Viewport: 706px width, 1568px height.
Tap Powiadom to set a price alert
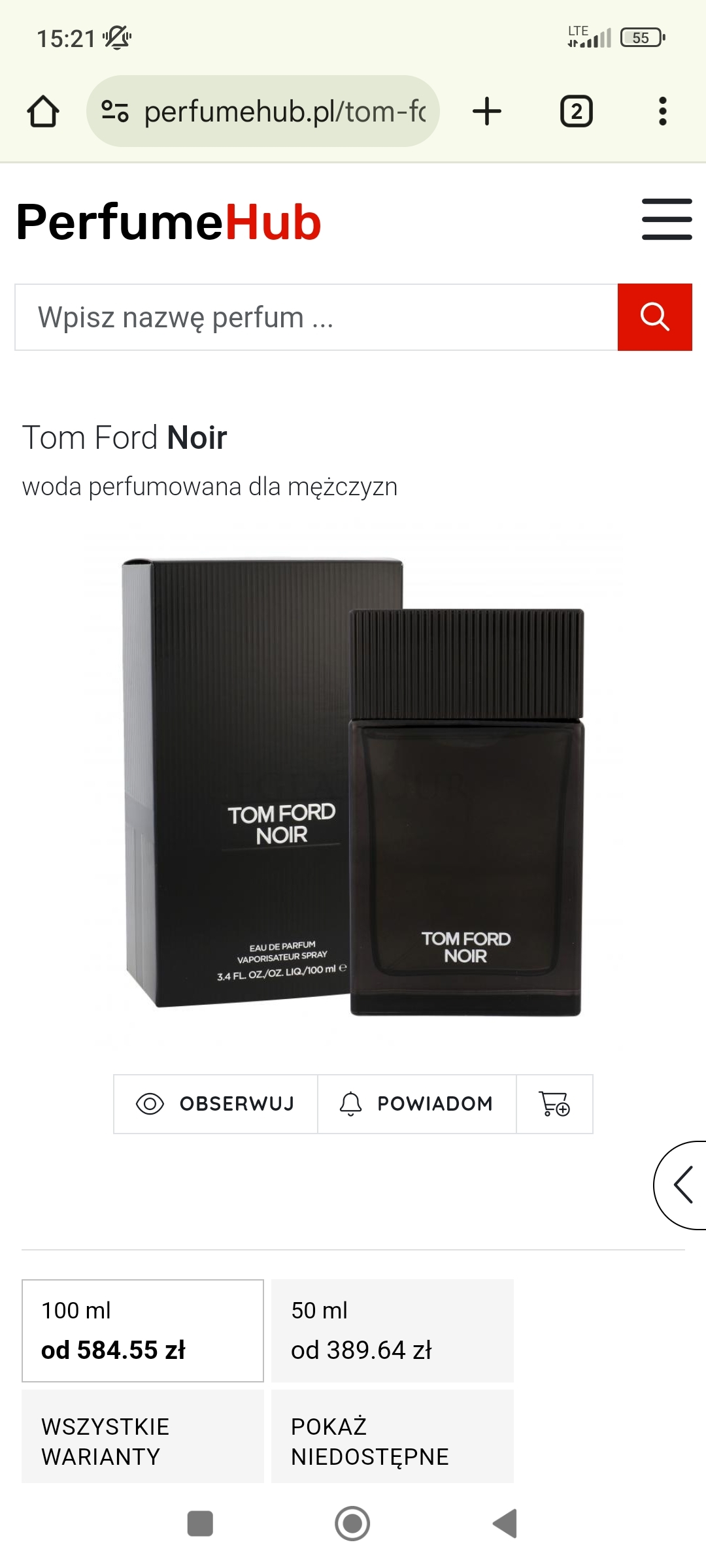click(417, 1104)
